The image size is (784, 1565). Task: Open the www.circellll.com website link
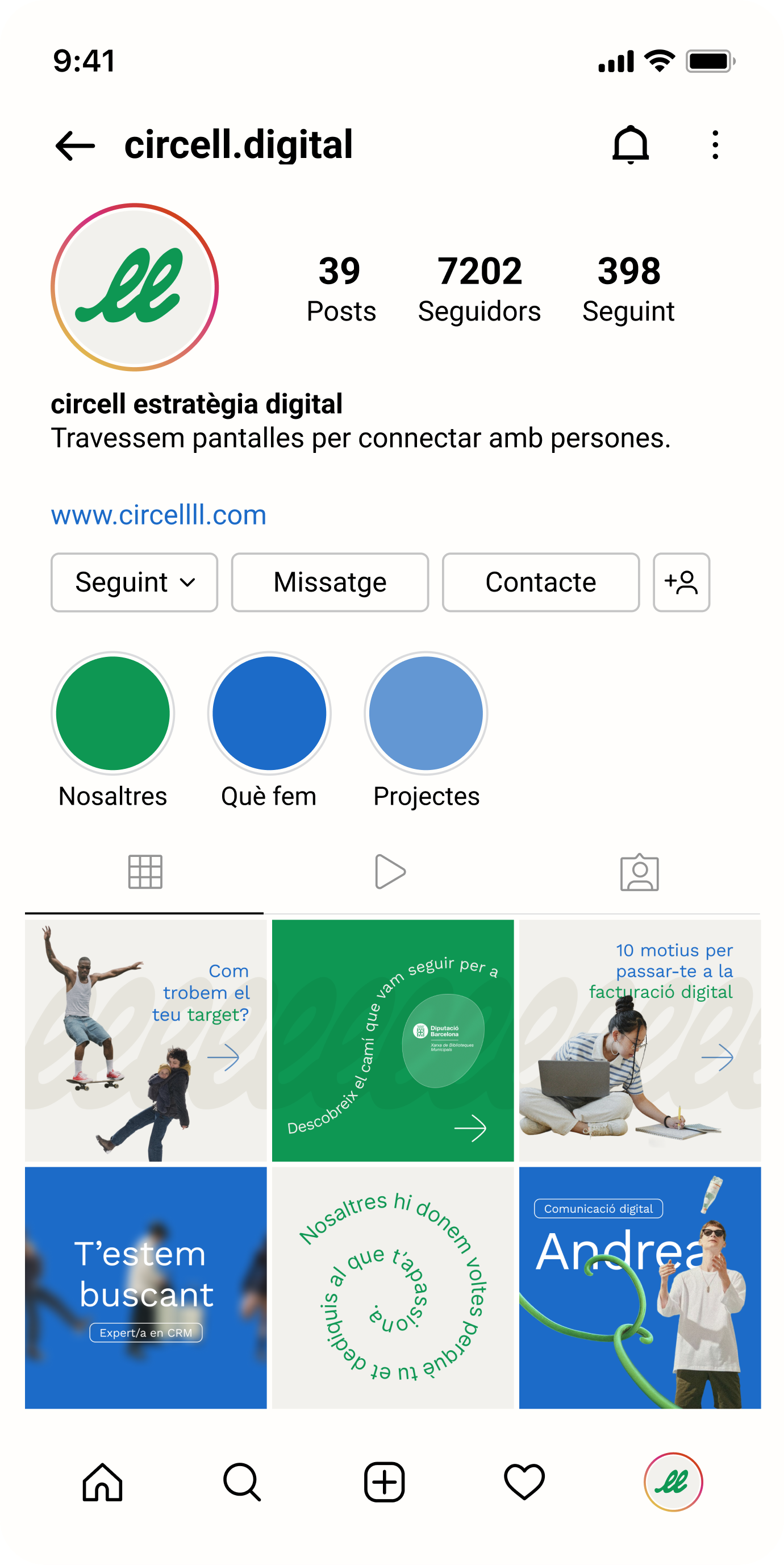click(159, 515)
